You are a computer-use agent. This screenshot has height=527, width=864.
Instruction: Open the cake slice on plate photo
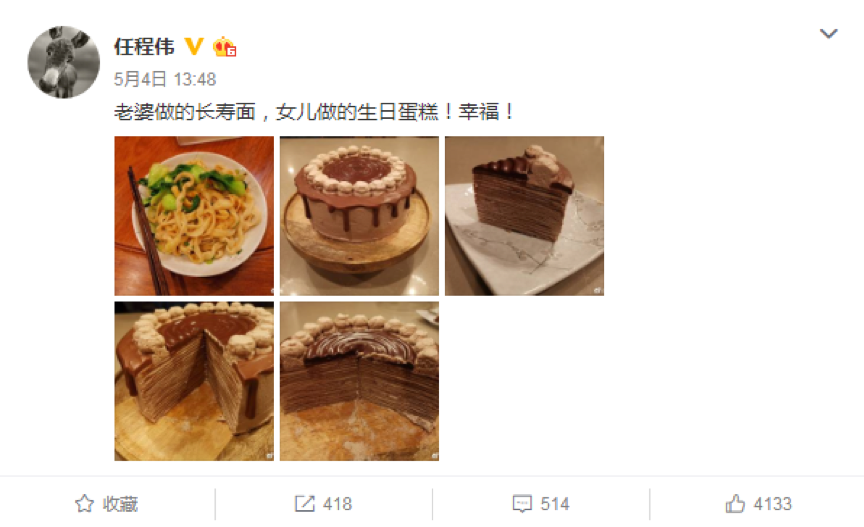(524, 216)
